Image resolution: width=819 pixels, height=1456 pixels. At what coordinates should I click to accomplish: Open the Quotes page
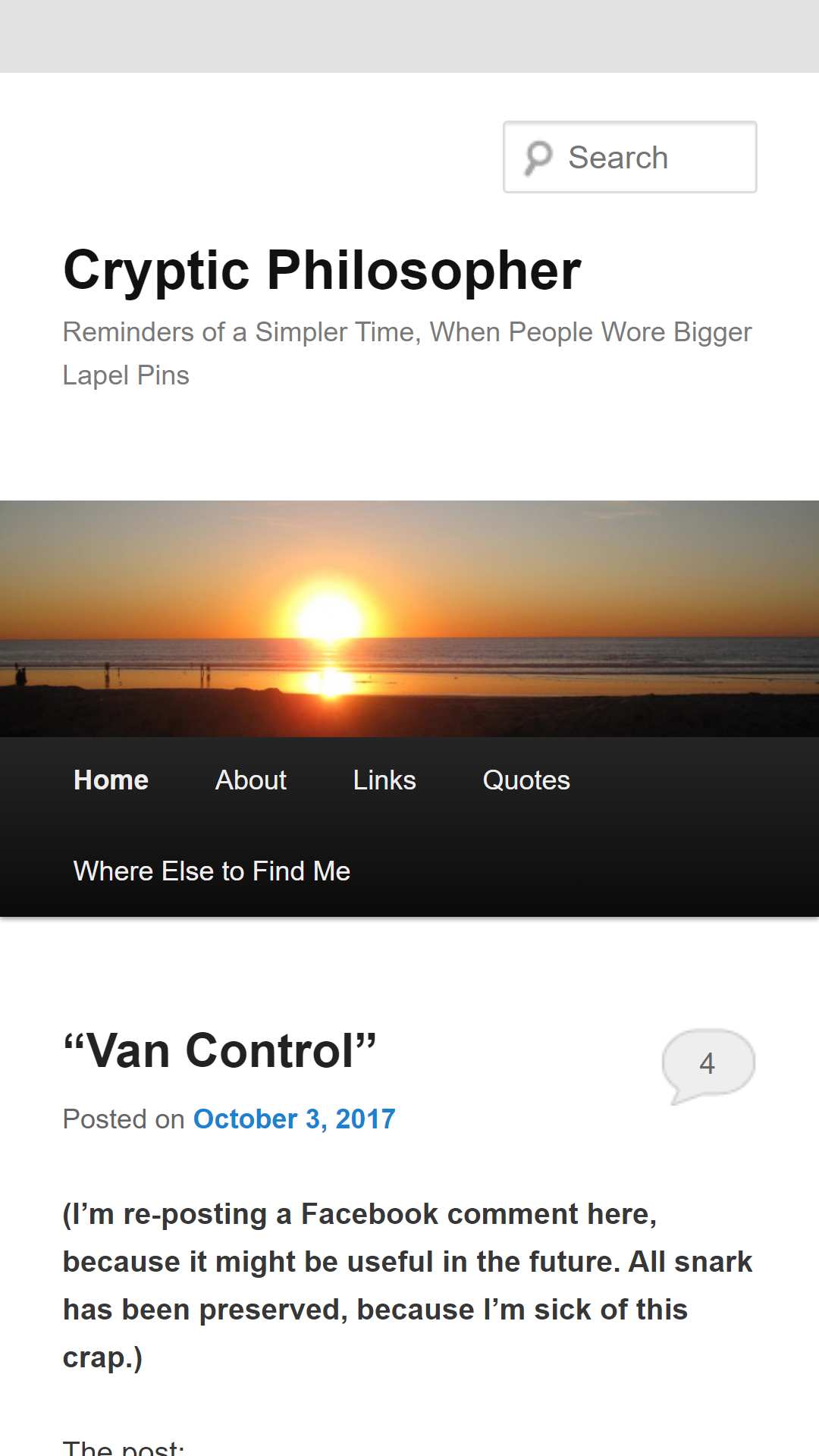(526, 780)
